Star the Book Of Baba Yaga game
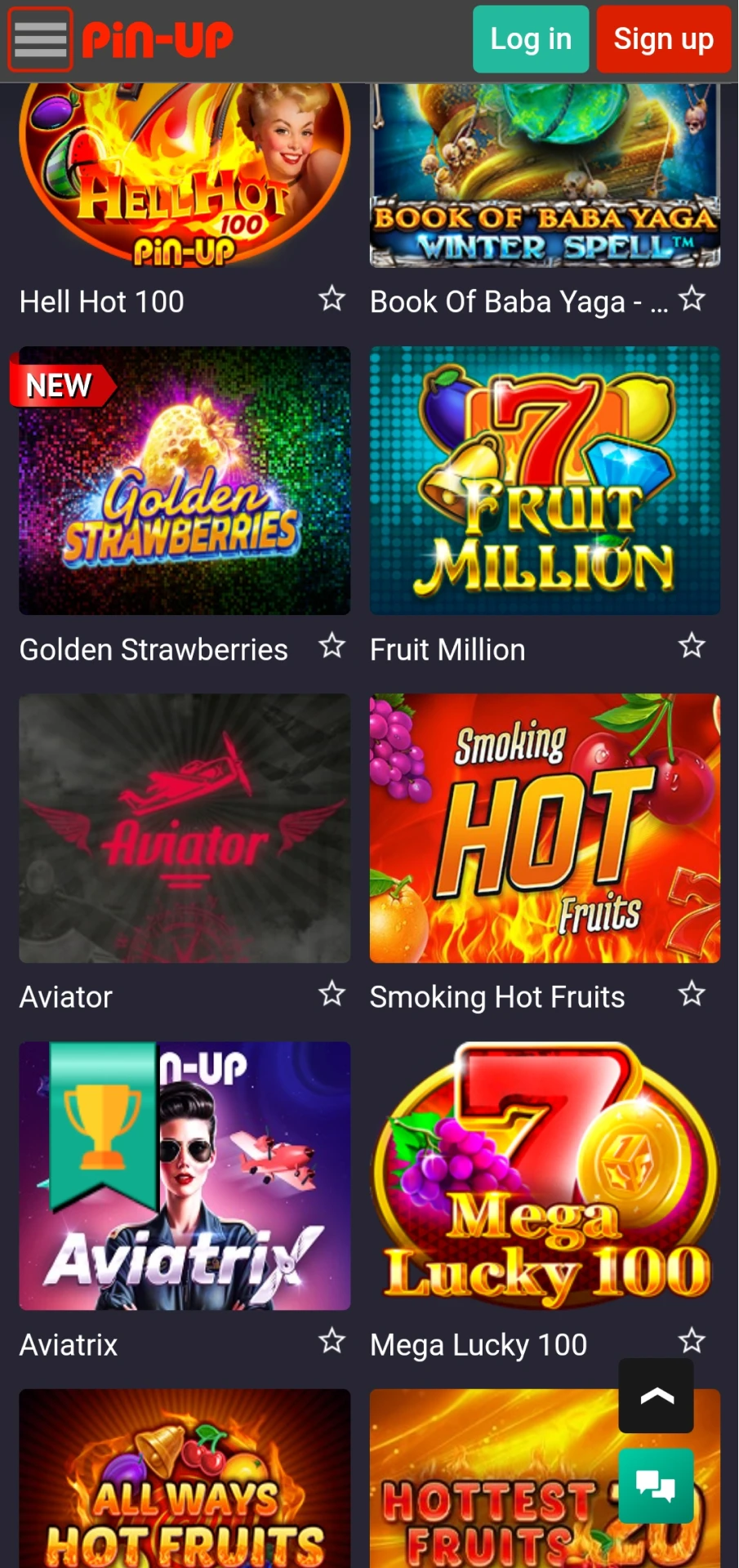 pos(692,299)
